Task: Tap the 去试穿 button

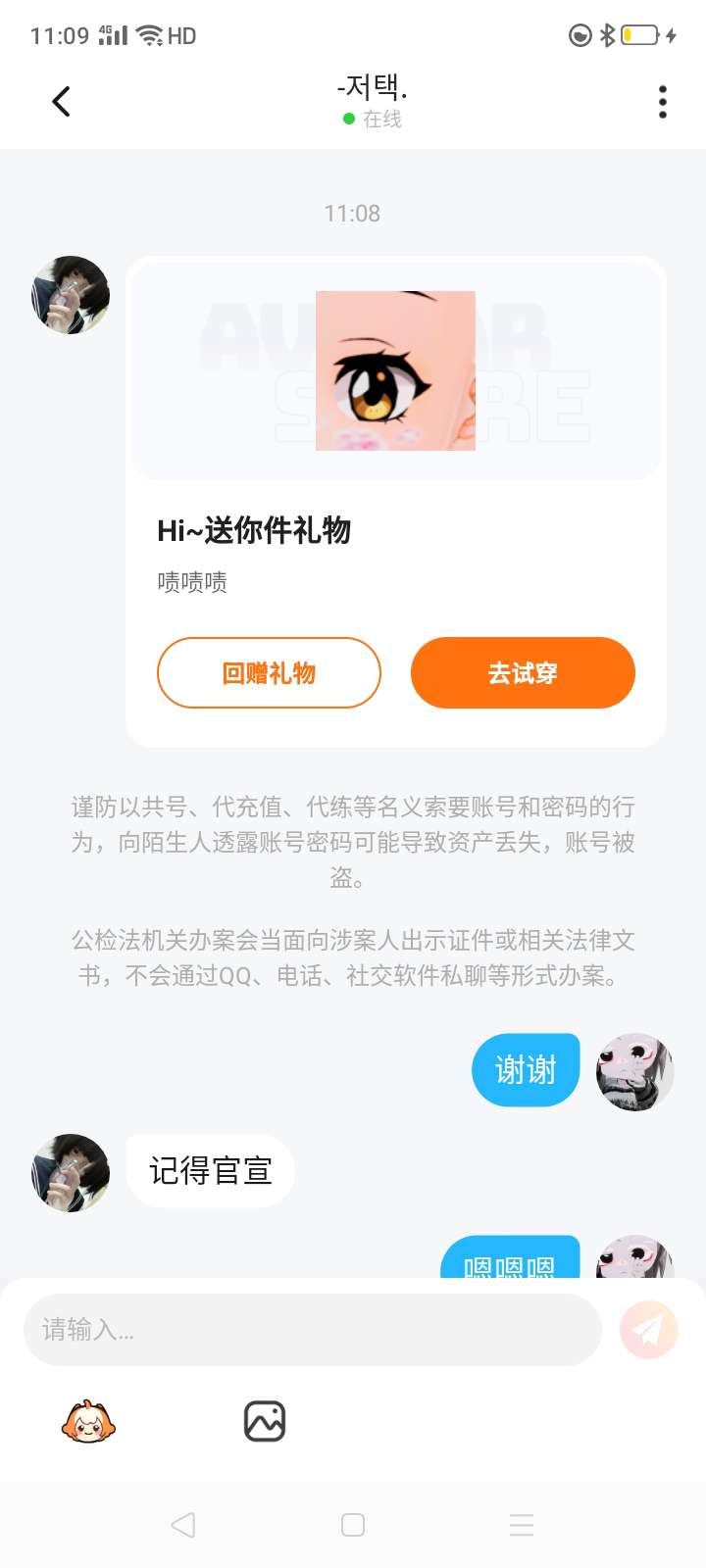Action: (523, 673)
